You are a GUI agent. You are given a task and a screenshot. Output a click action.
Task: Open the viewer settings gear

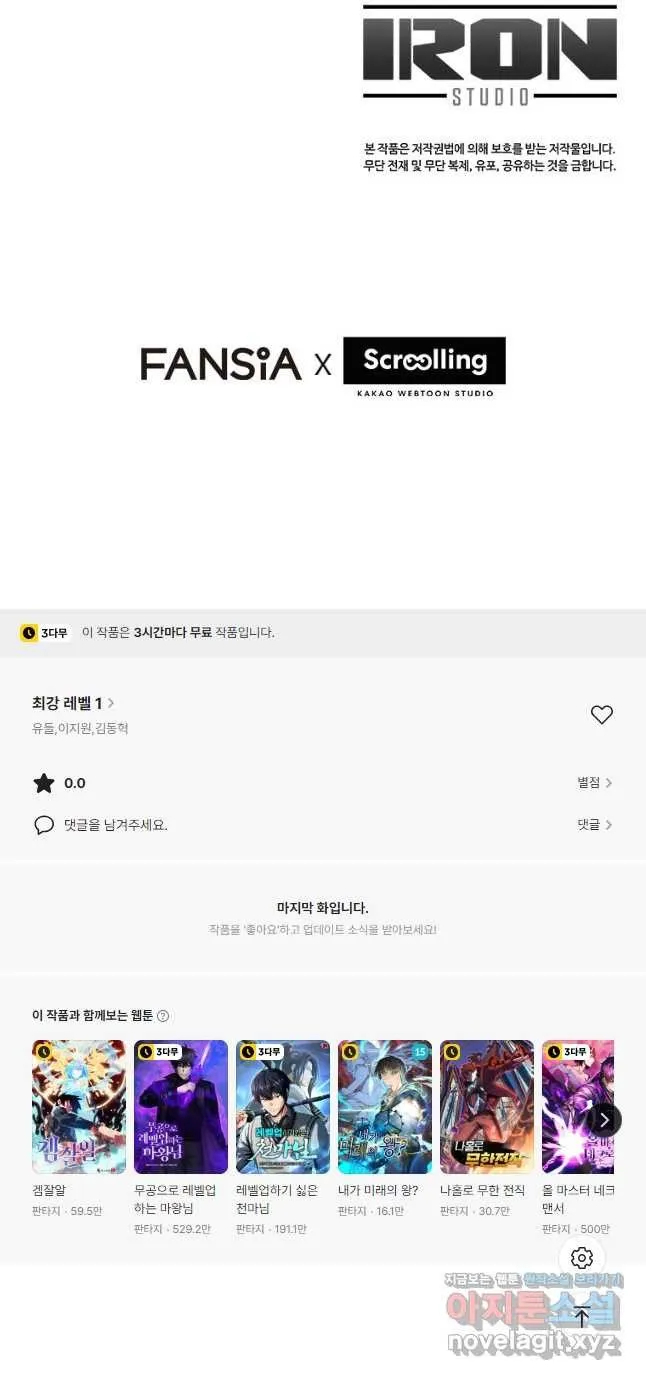pos(582,1258)
